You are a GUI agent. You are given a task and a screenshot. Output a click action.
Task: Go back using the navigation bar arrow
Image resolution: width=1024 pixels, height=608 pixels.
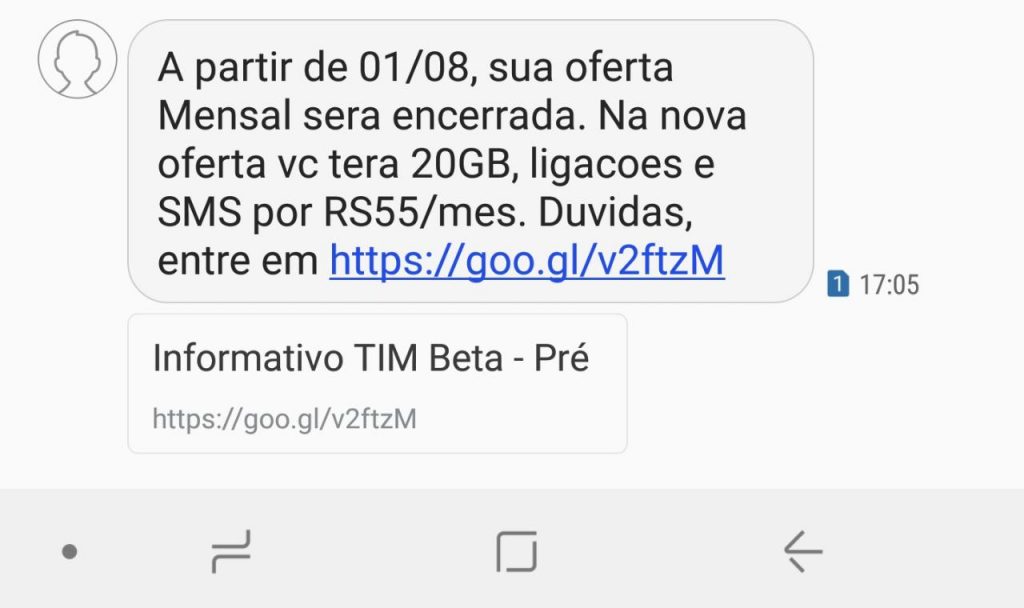[x=802, y=551]
